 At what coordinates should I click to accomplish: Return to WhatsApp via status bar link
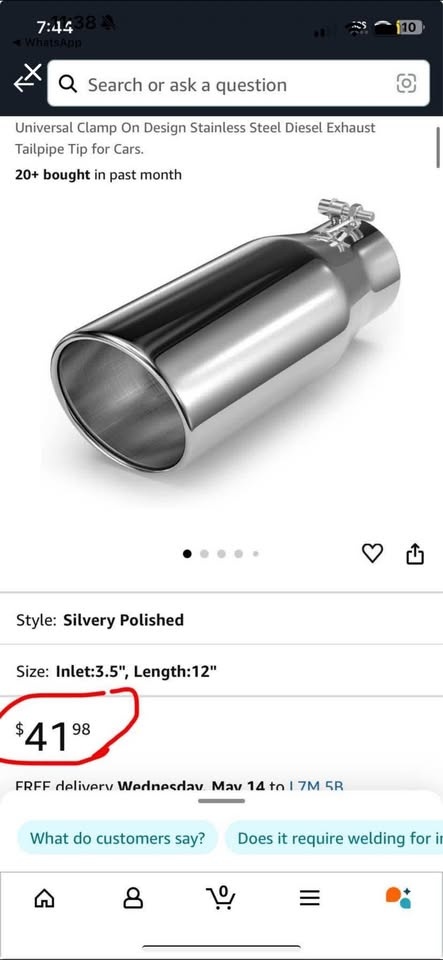click(47, 43)
